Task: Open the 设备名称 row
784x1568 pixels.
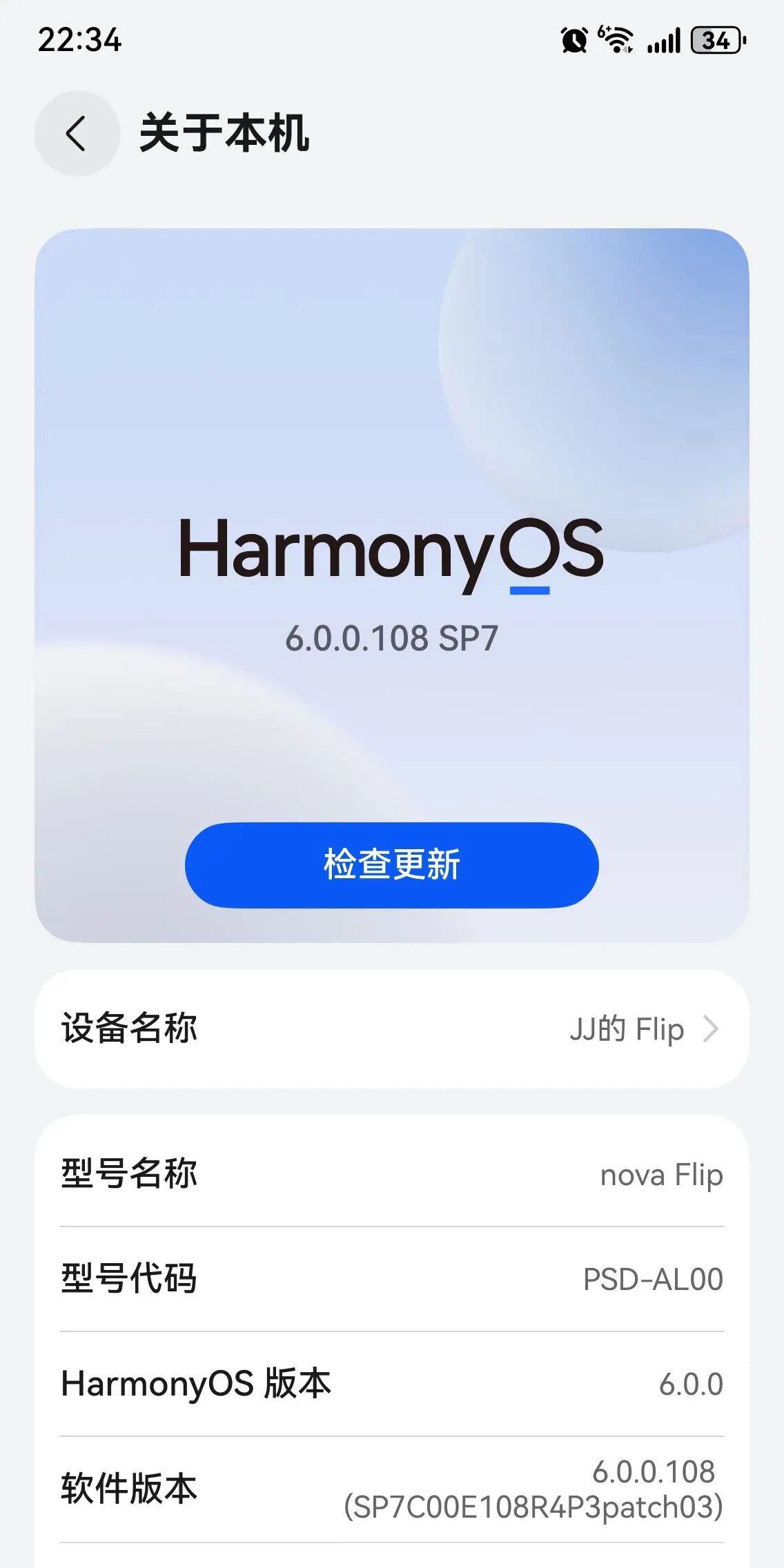Action: point(391,1029)
